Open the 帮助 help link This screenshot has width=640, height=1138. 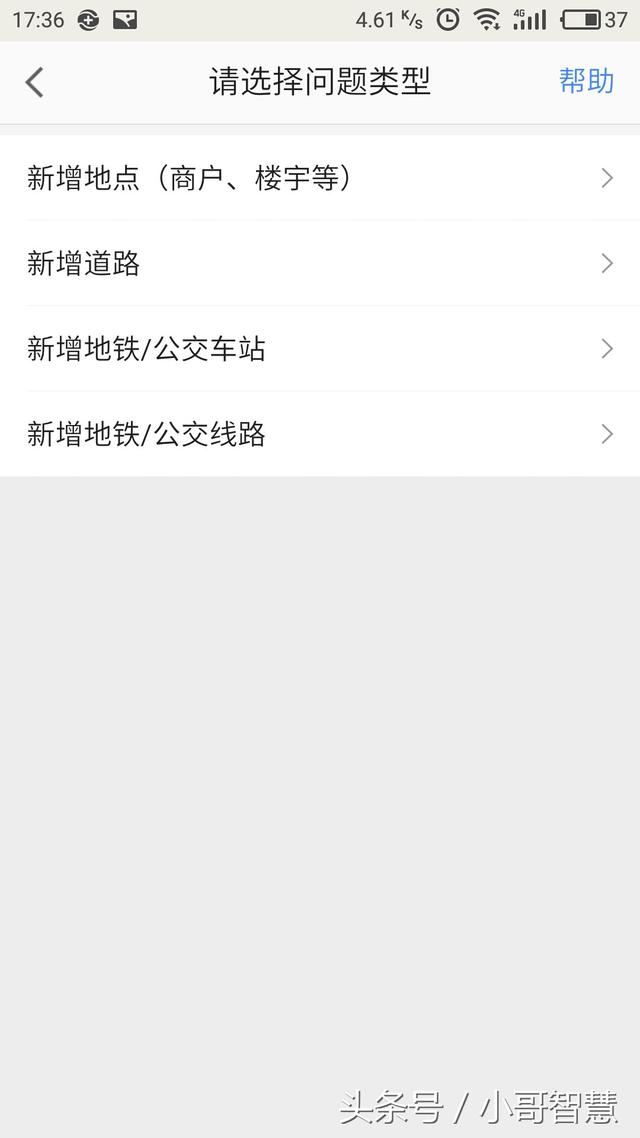[586, 81]
